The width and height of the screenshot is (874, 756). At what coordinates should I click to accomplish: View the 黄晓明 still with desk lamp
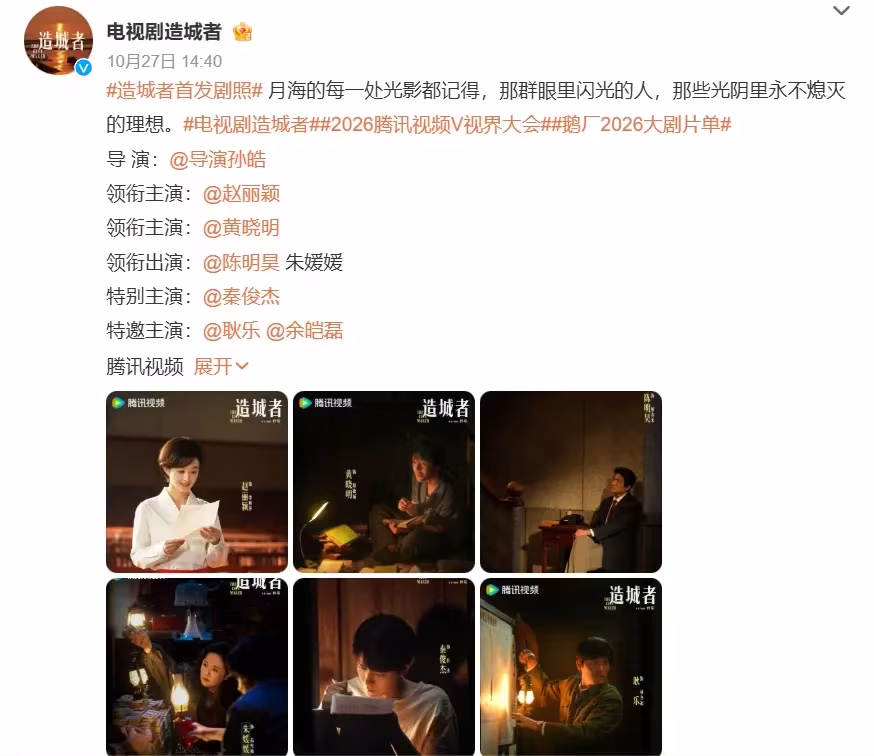click(x=383, y=481)
